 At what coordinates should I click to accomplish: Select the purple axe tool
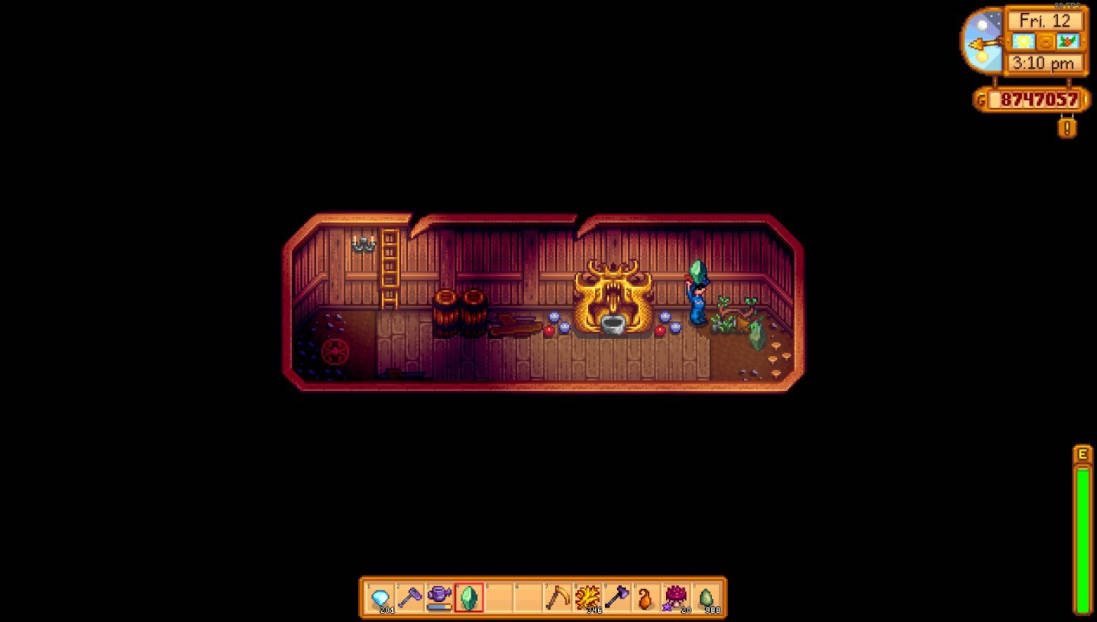coord(617,598)
